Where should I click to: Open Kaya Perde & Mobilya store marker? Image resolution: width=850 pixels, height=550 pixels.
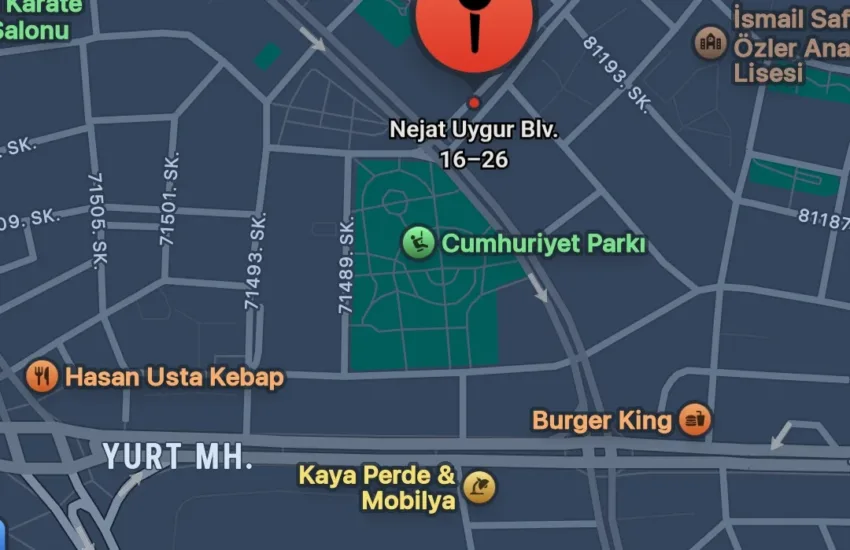pos(479,487)
